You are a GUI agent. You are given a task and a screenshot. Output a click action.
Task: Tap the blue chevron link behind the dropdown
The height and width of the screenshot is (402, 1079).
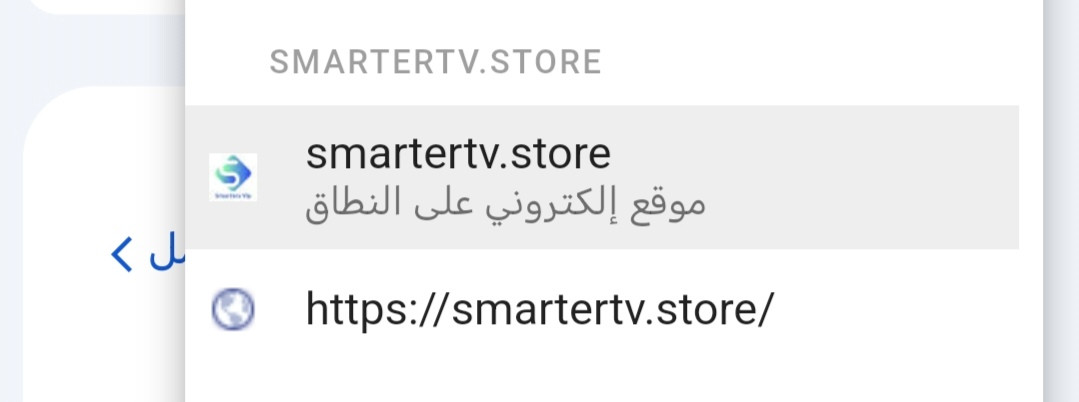pos(122,256)
